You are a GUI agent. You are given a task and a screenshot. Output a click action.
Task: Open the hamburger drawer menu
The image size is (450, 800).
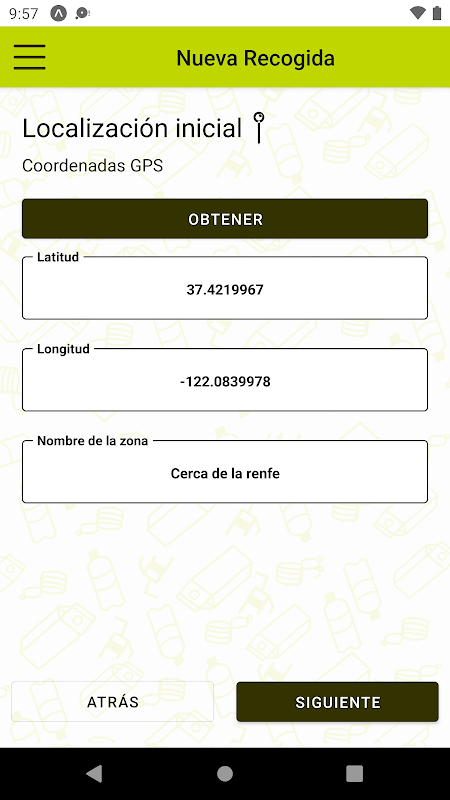tap(30, 57)
